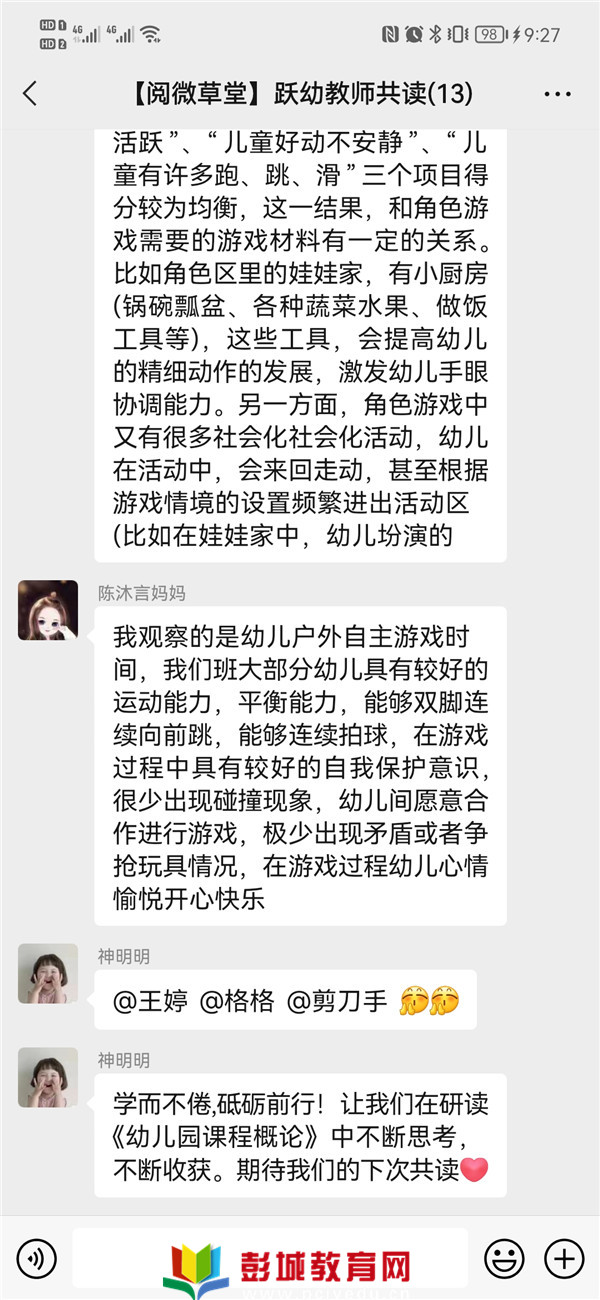This screenshot has width=600, height=1300.
Task: Open the emoji sticker picker
Action: pos(504,1257)
